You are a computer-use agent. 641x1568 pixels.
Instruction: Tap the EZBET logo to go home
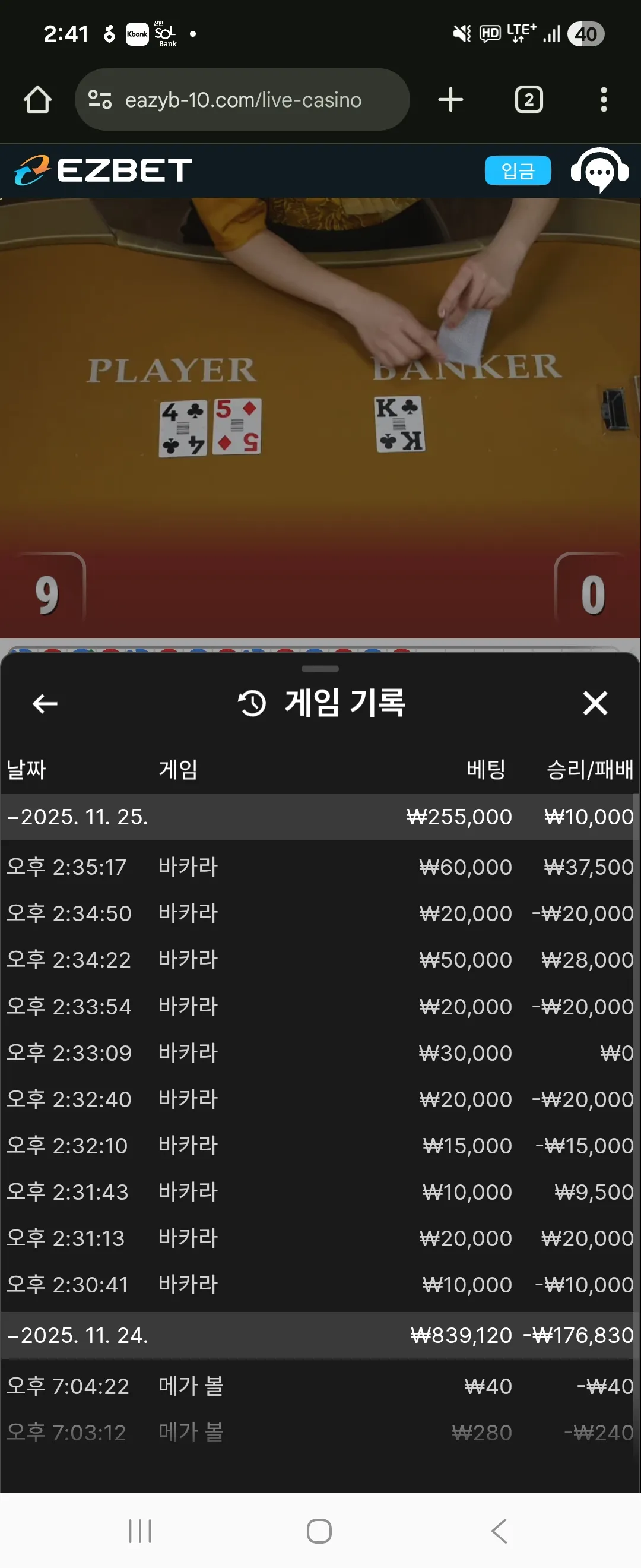click(x=103, y=170)
